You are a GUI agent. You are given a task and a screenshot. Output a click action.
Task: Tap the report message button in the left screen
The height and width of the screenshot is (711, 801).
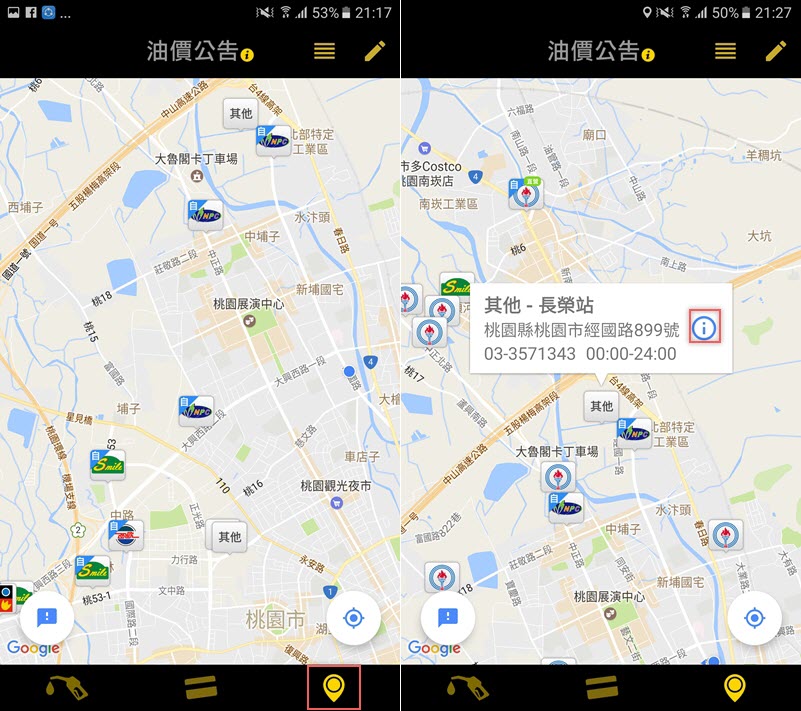click(x=47, y=618)
